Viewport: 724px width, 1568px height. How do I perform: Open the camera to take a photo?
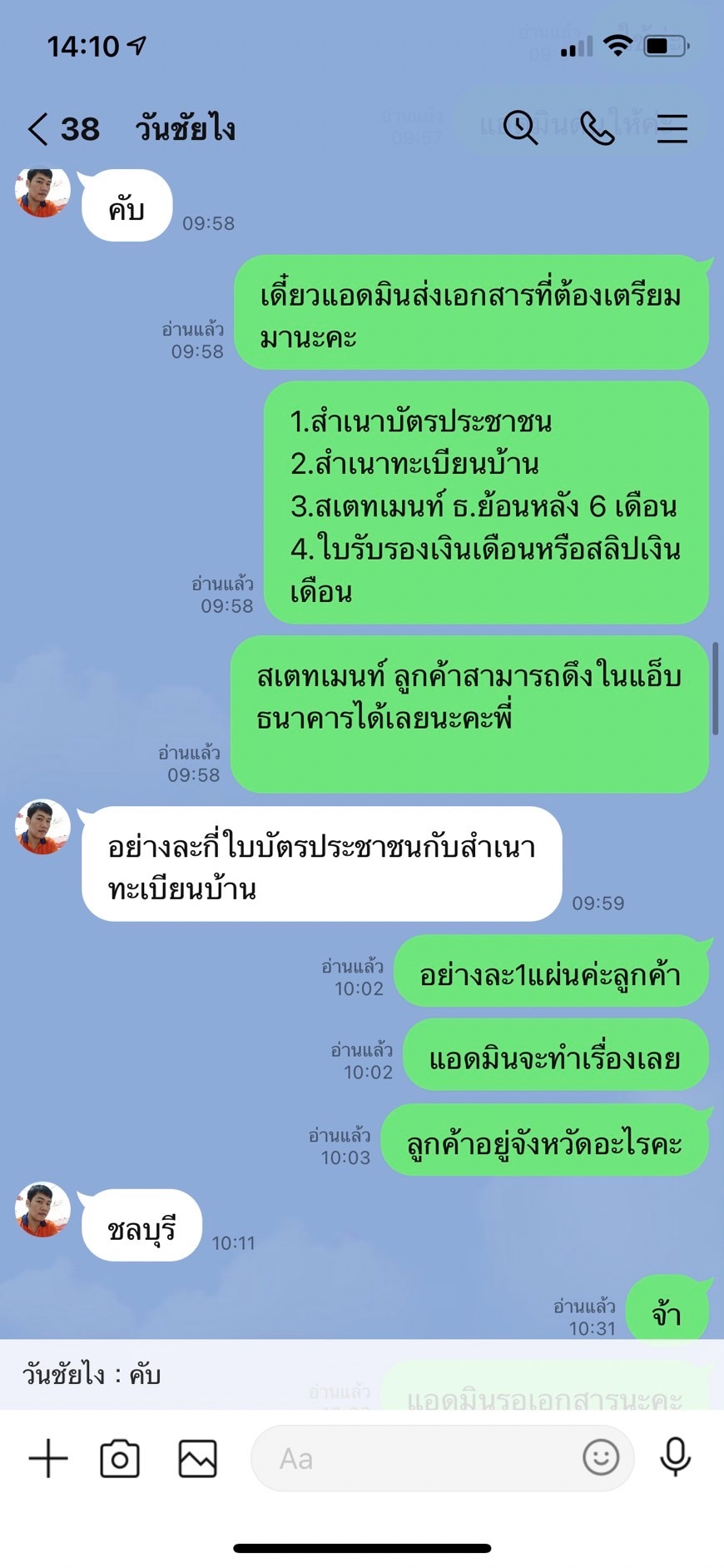click(x=120, y=1458)
